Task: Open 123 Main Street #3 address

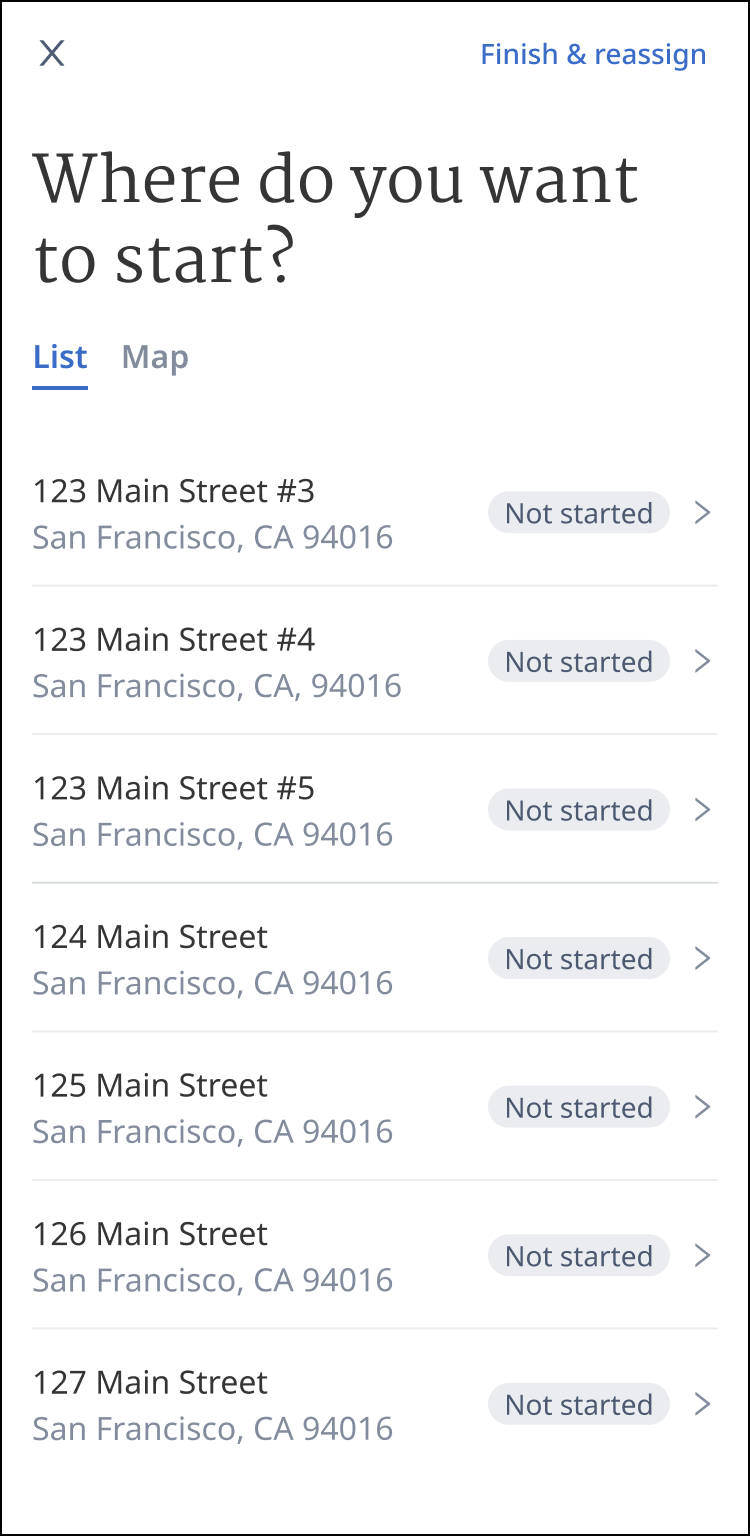Action: click(x=374, y=514)
